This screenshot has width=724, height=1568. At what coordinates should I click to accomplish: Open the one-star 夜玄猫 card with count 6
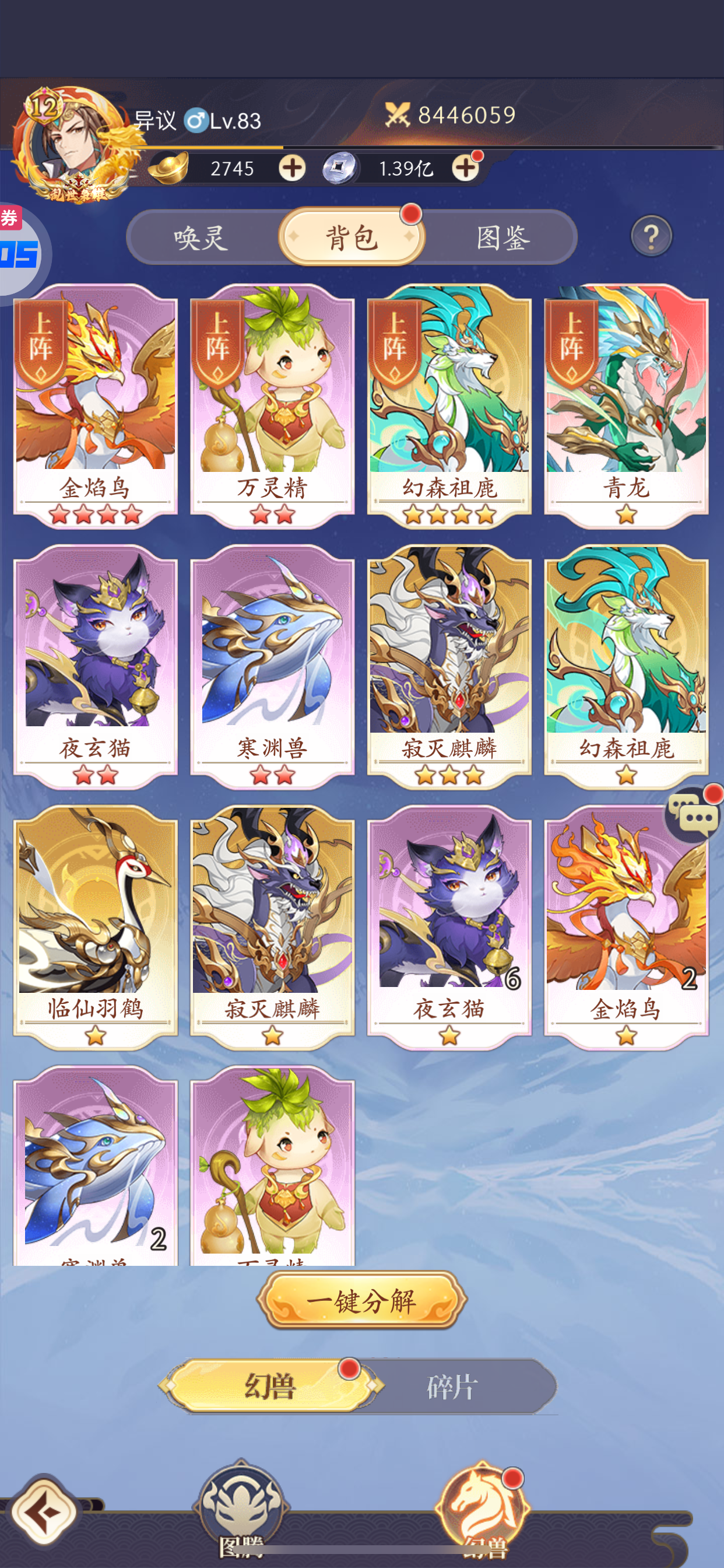449,928
